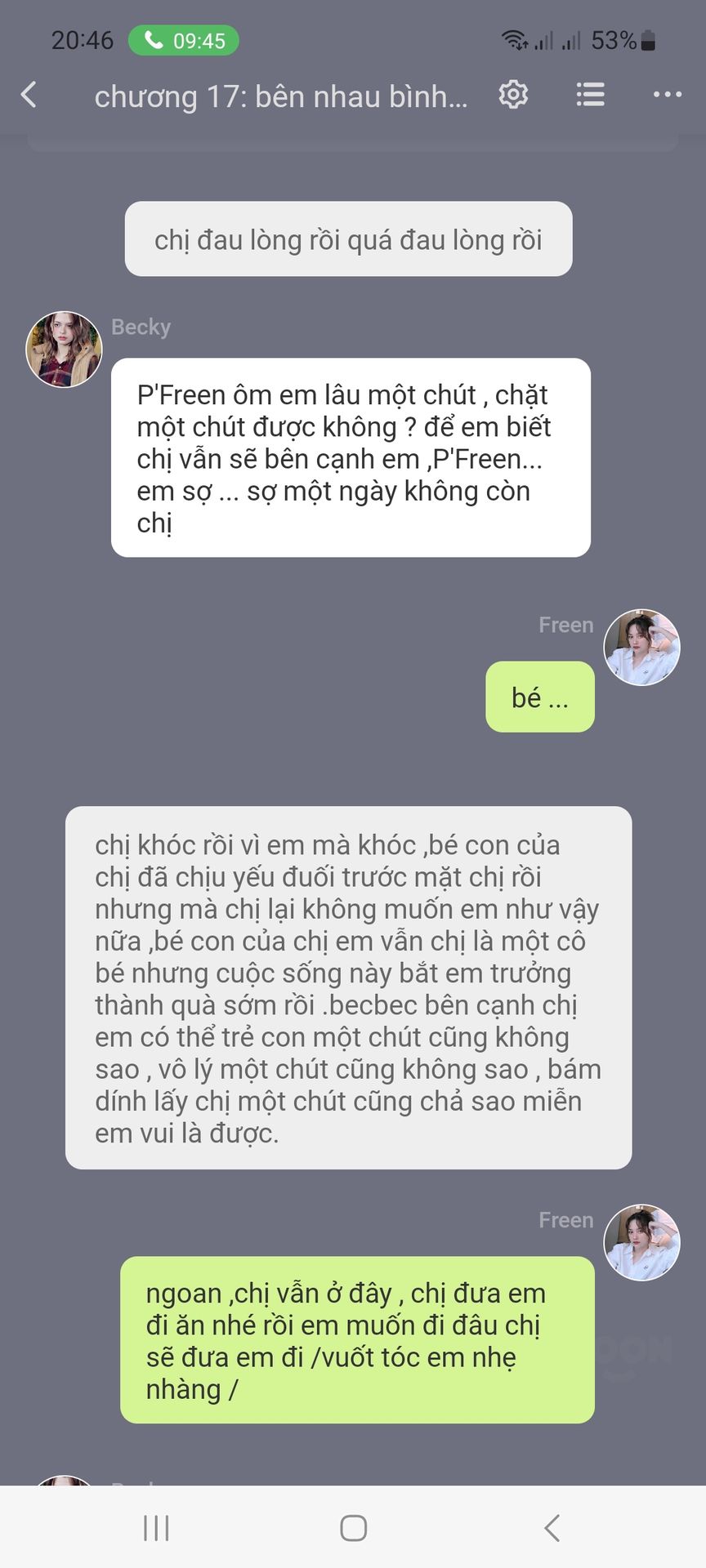Tap the ongoing call indicator 09:45

click(184, 40)
